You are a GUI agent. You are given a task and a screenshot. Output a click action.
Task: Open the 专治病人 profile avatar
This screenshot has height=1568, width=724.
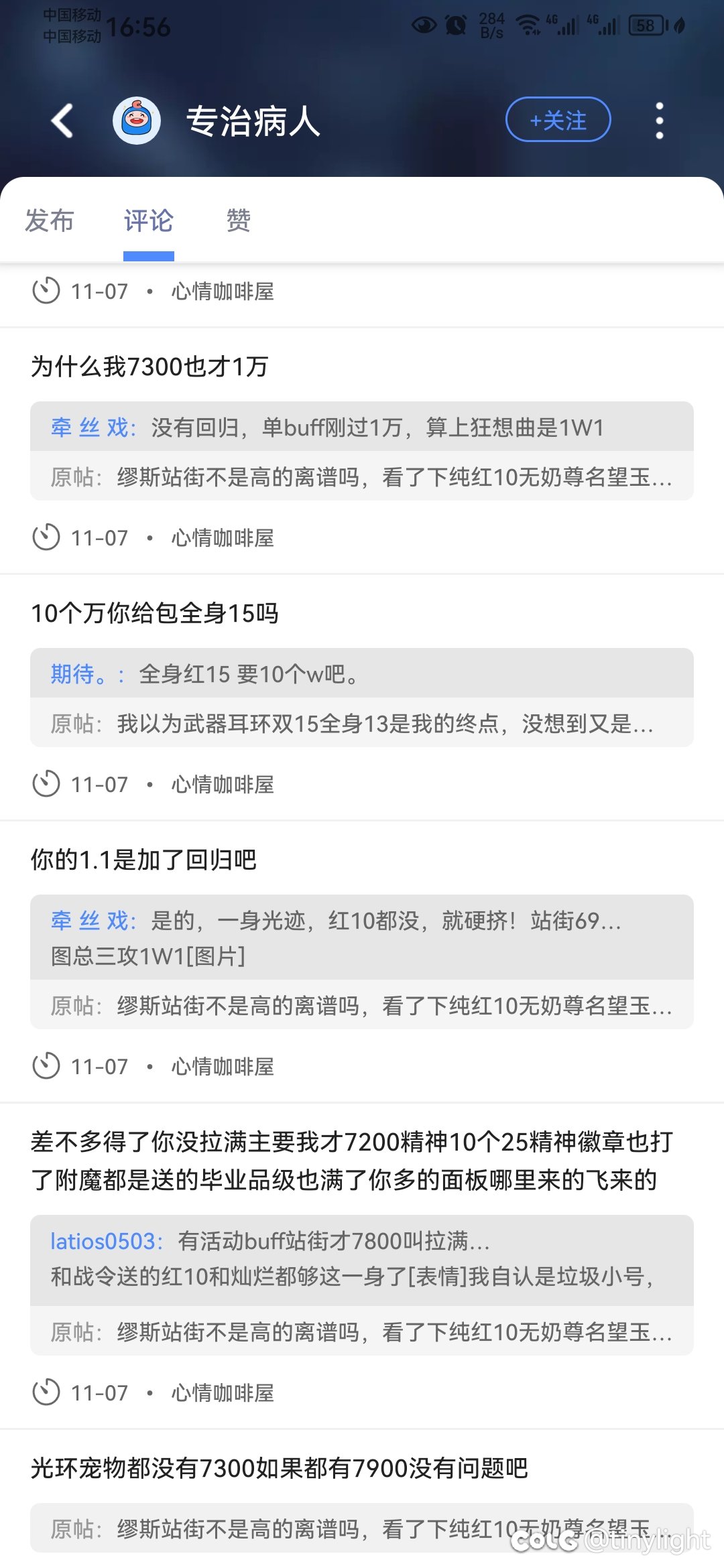pos(137,121)
